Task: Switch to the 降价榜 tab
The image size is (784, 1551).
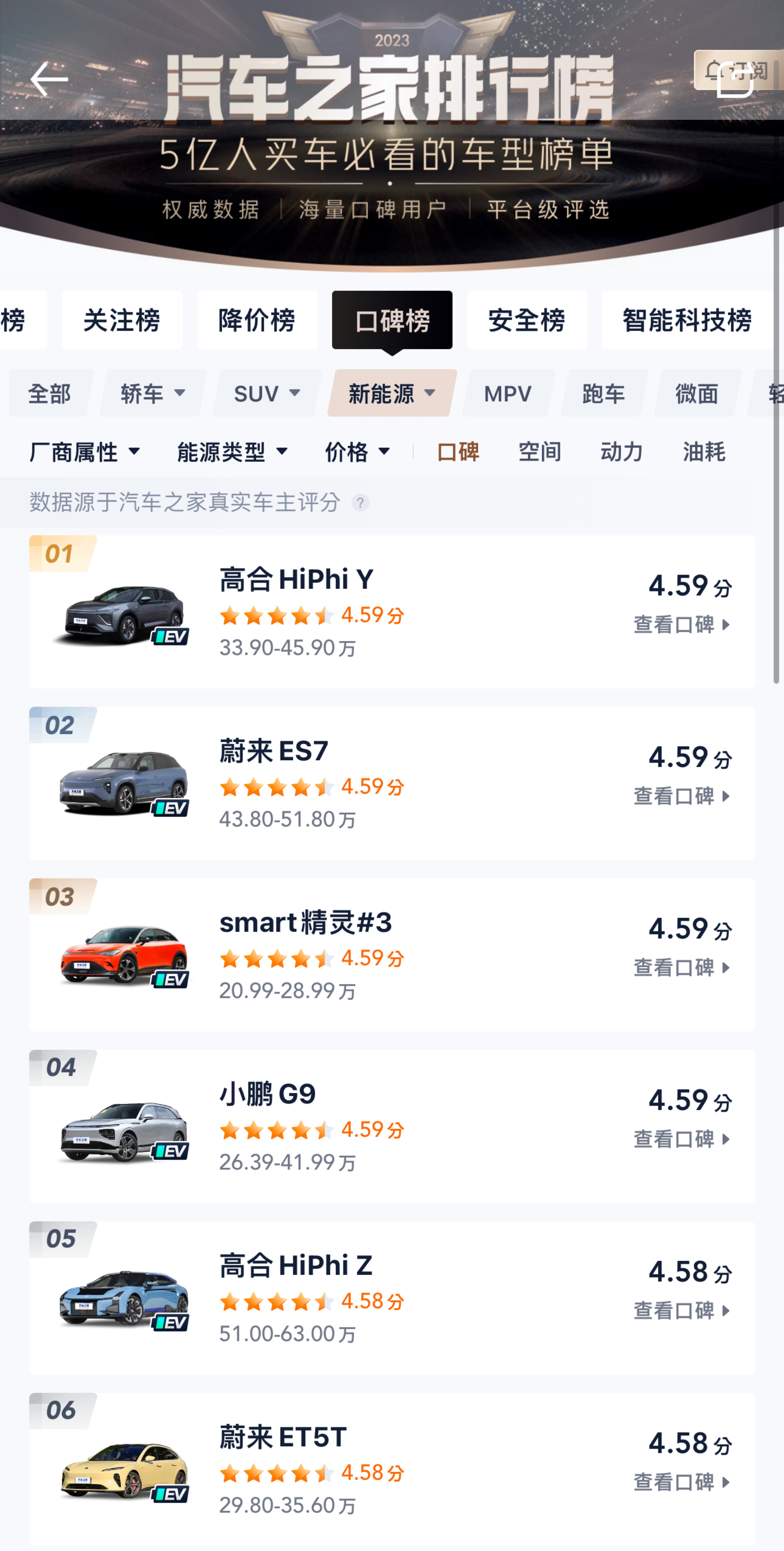Action: [257, 320]
